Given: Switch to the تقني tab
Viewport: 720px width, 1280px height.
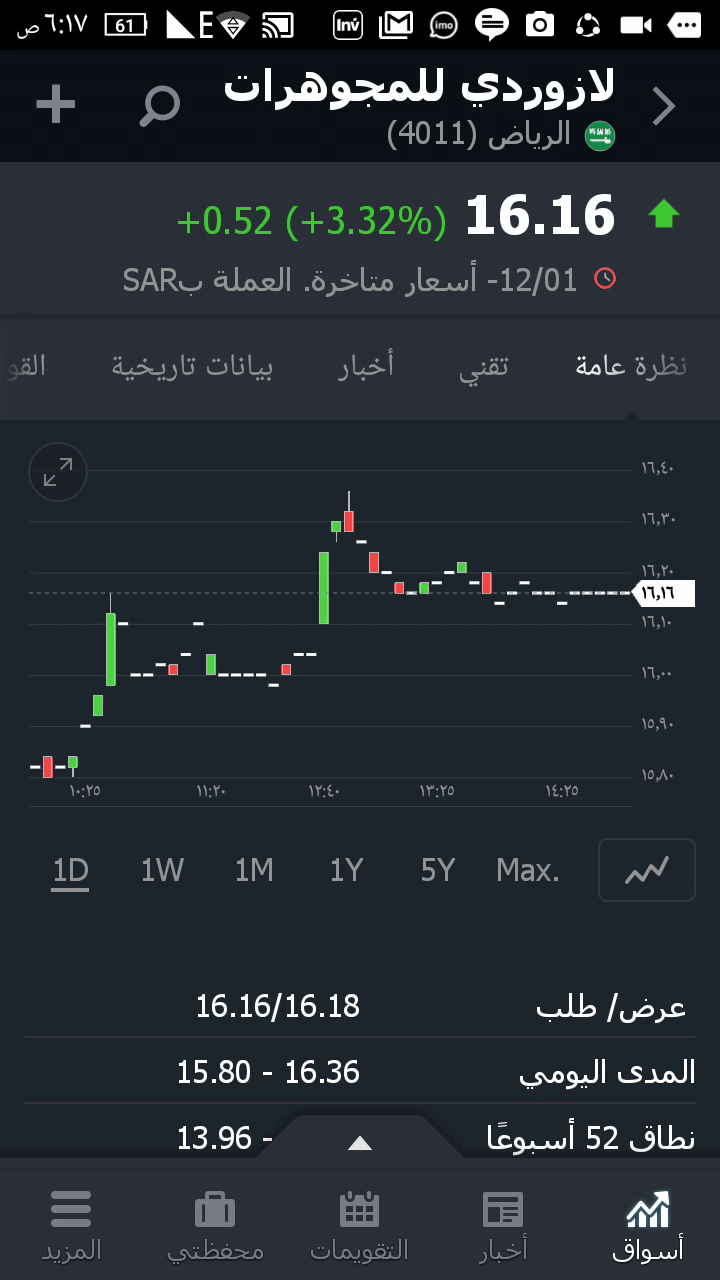Looking at the screenshot, I should click(484, 367).
